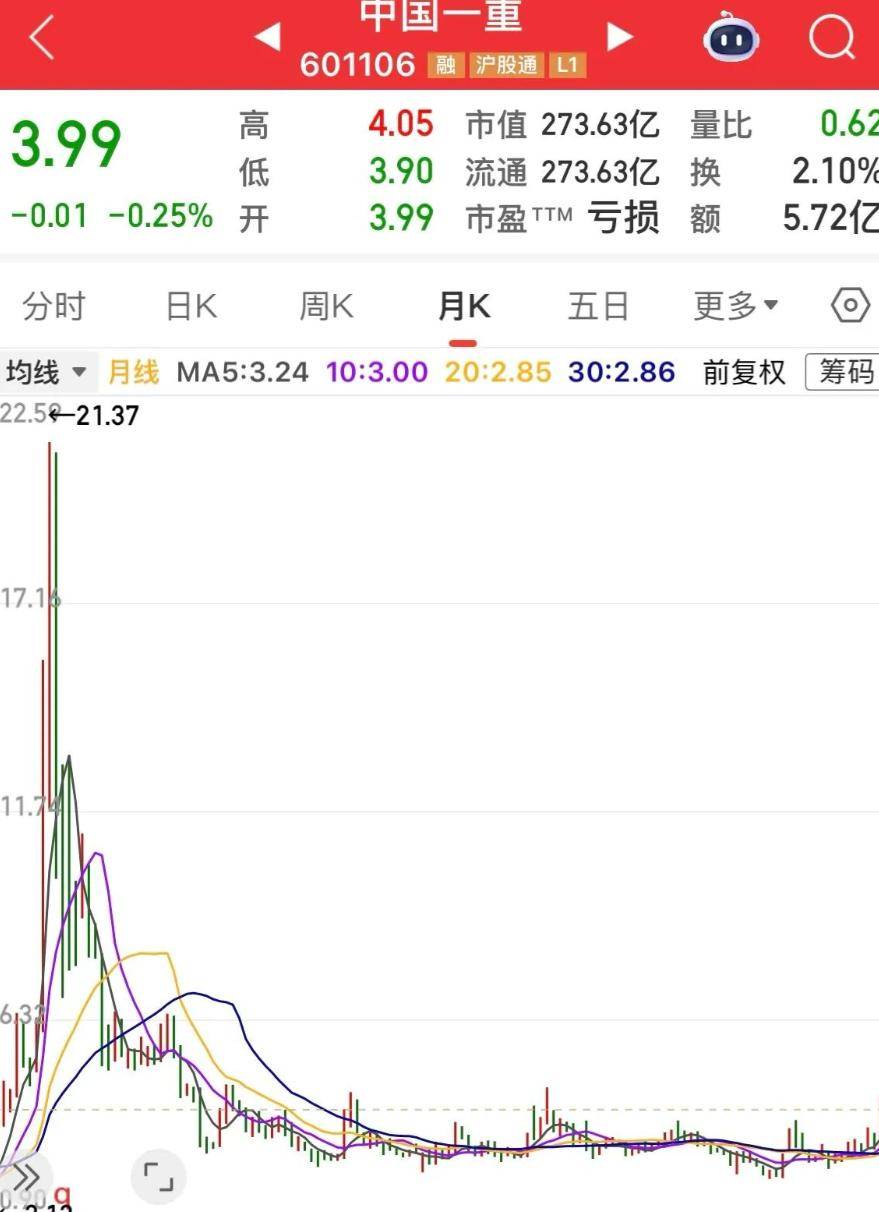Switch to the 日K tab
This screenshot has height=1212, width=879.
[191, 306]
